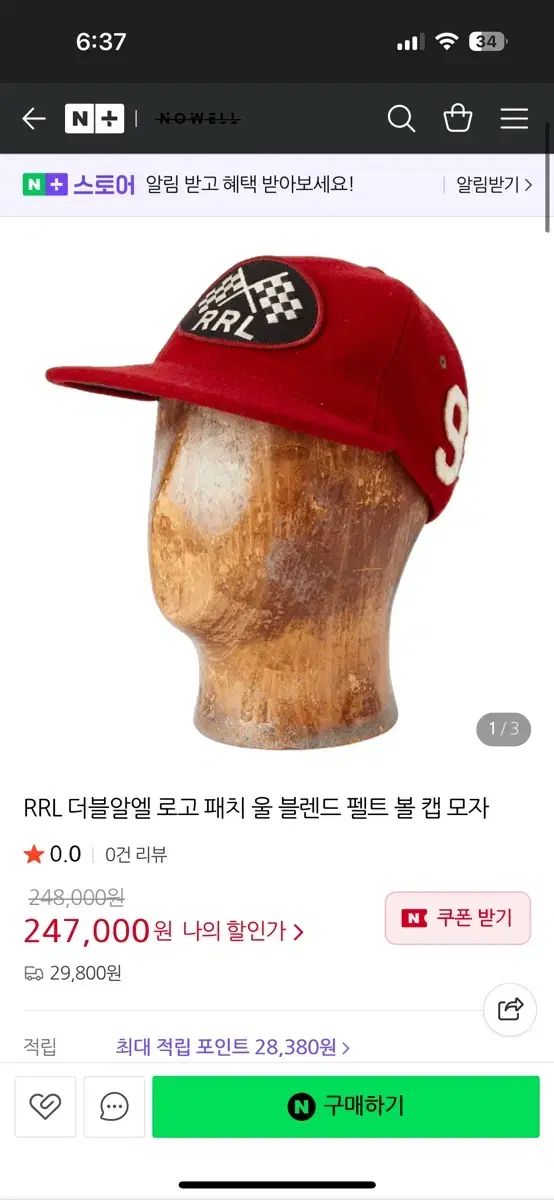
Task: Share this product
Action: point(510,1009)
